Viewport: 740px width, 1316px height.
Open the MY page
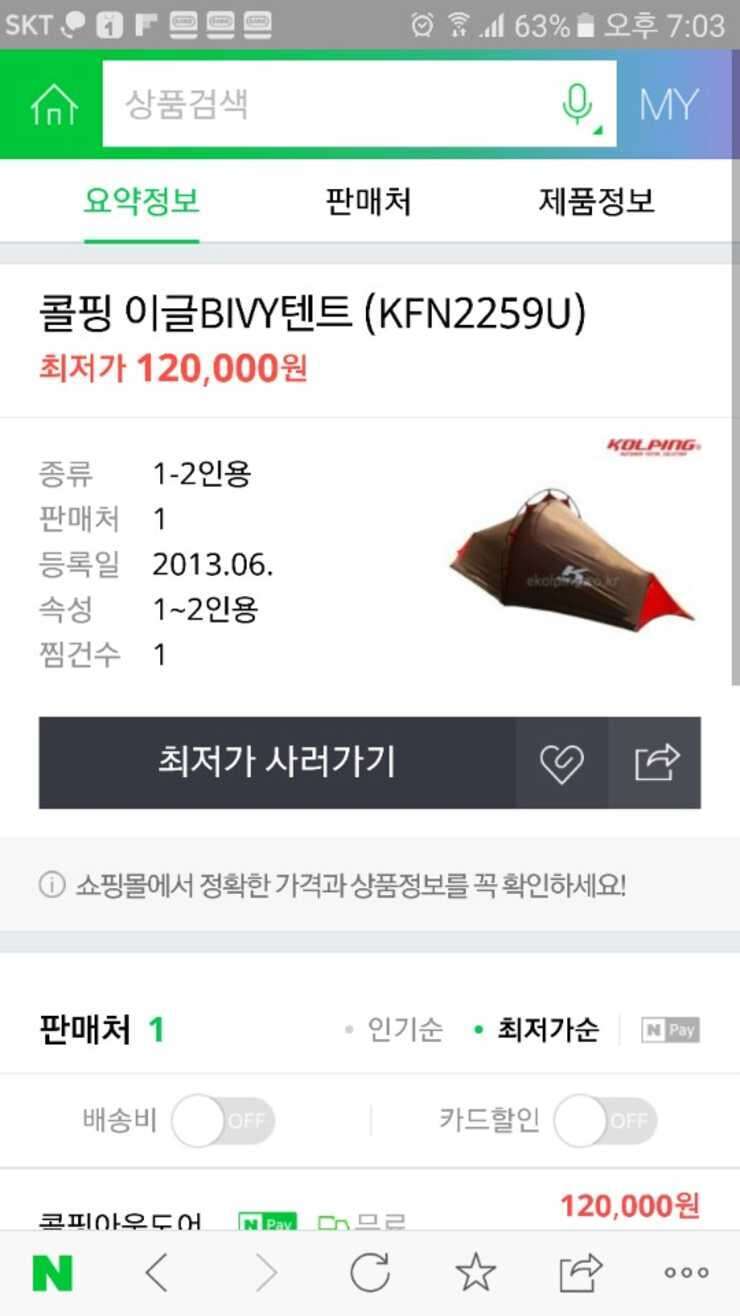[669, 104]
